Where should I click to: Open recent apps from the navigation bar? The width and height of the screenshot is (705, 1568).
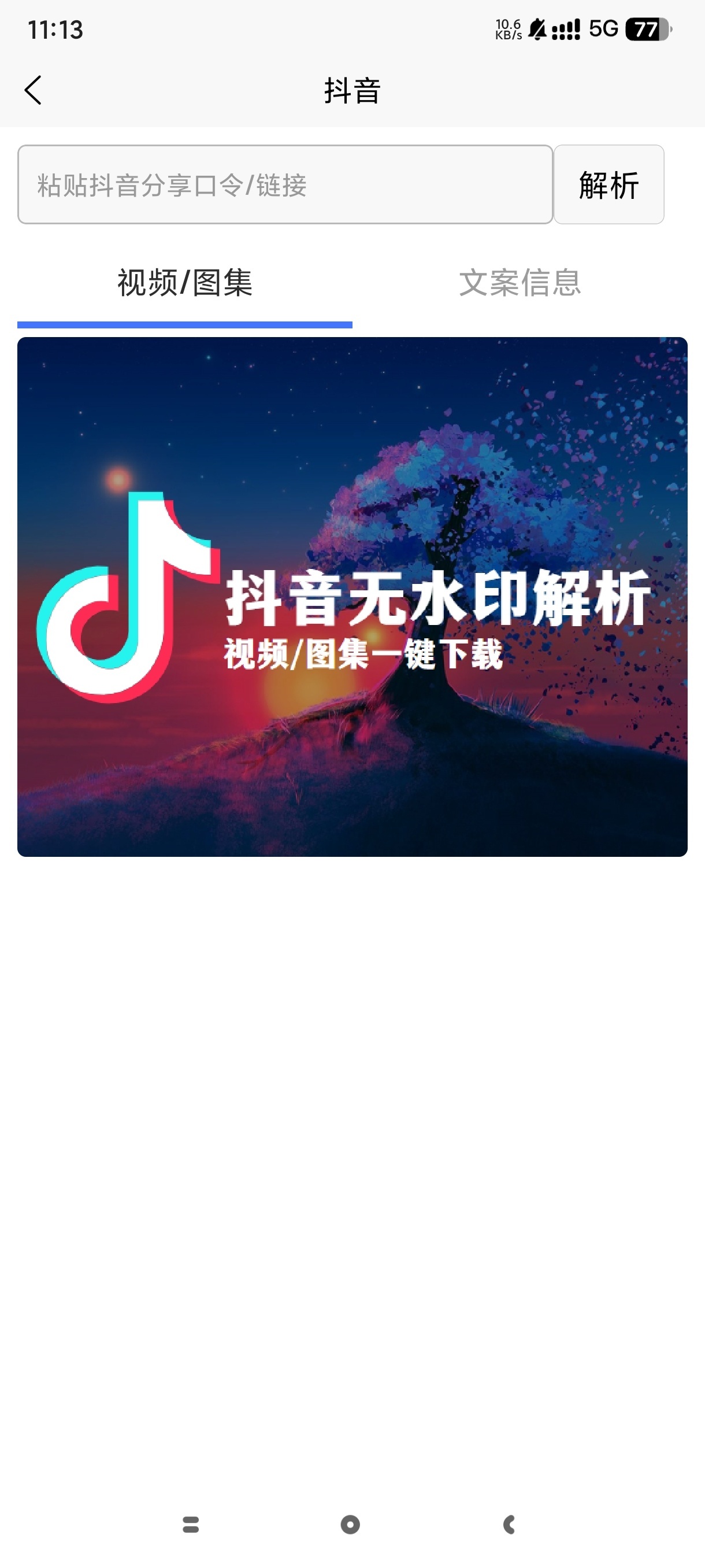pos(191,1524)
